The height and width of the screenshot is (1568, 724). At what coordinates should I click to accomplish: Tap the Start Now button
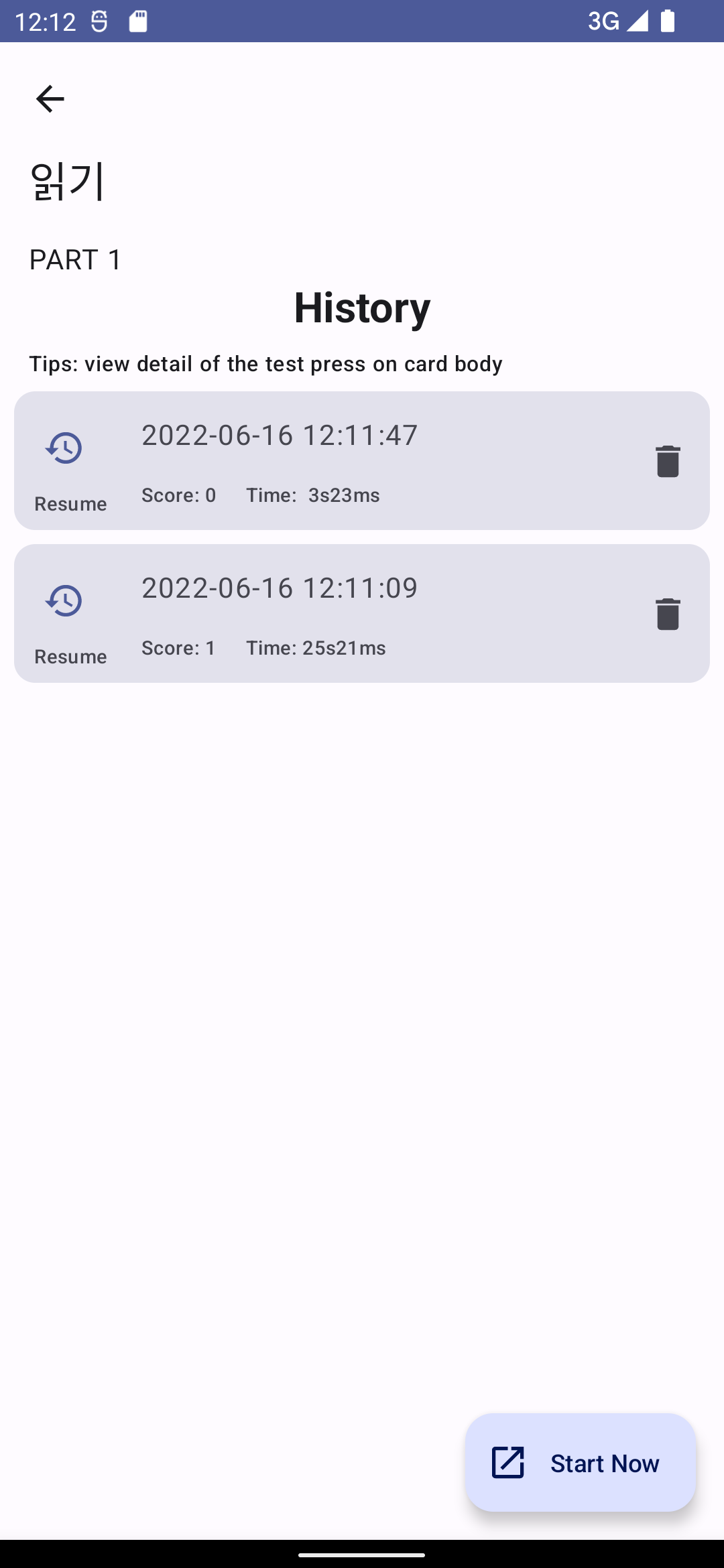point(581,1462)
